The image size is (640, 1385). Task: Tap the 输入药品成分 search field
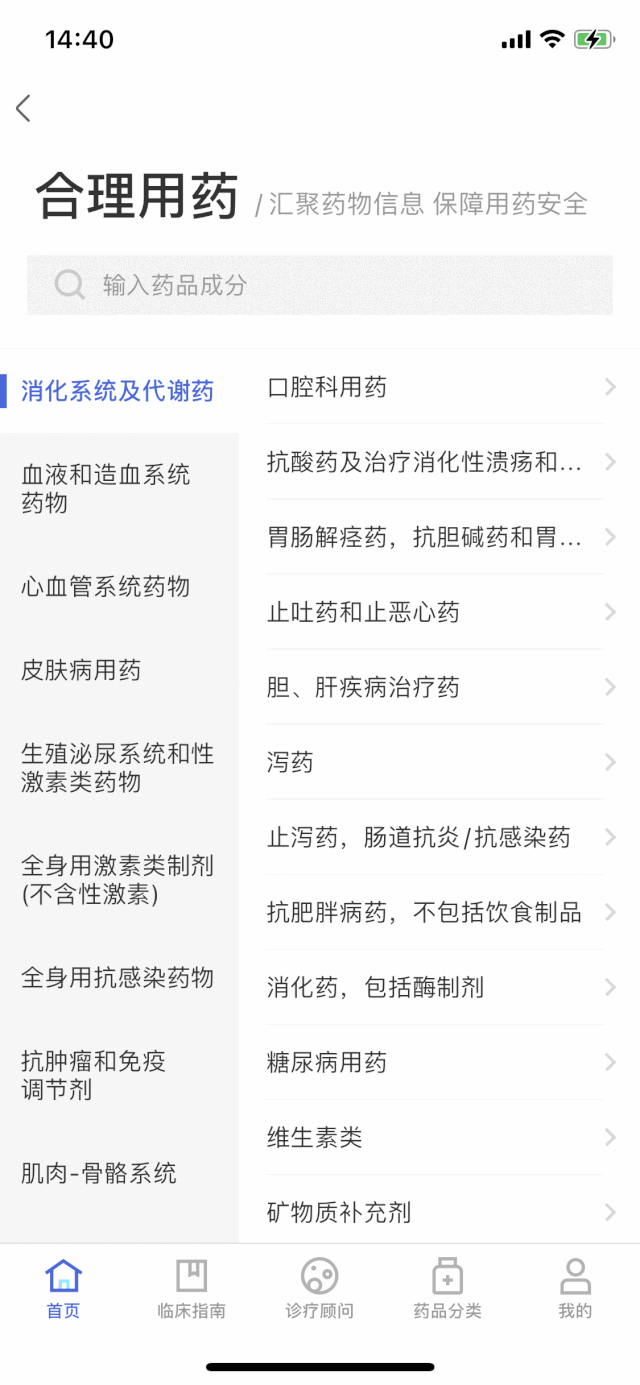coord(320,285)
